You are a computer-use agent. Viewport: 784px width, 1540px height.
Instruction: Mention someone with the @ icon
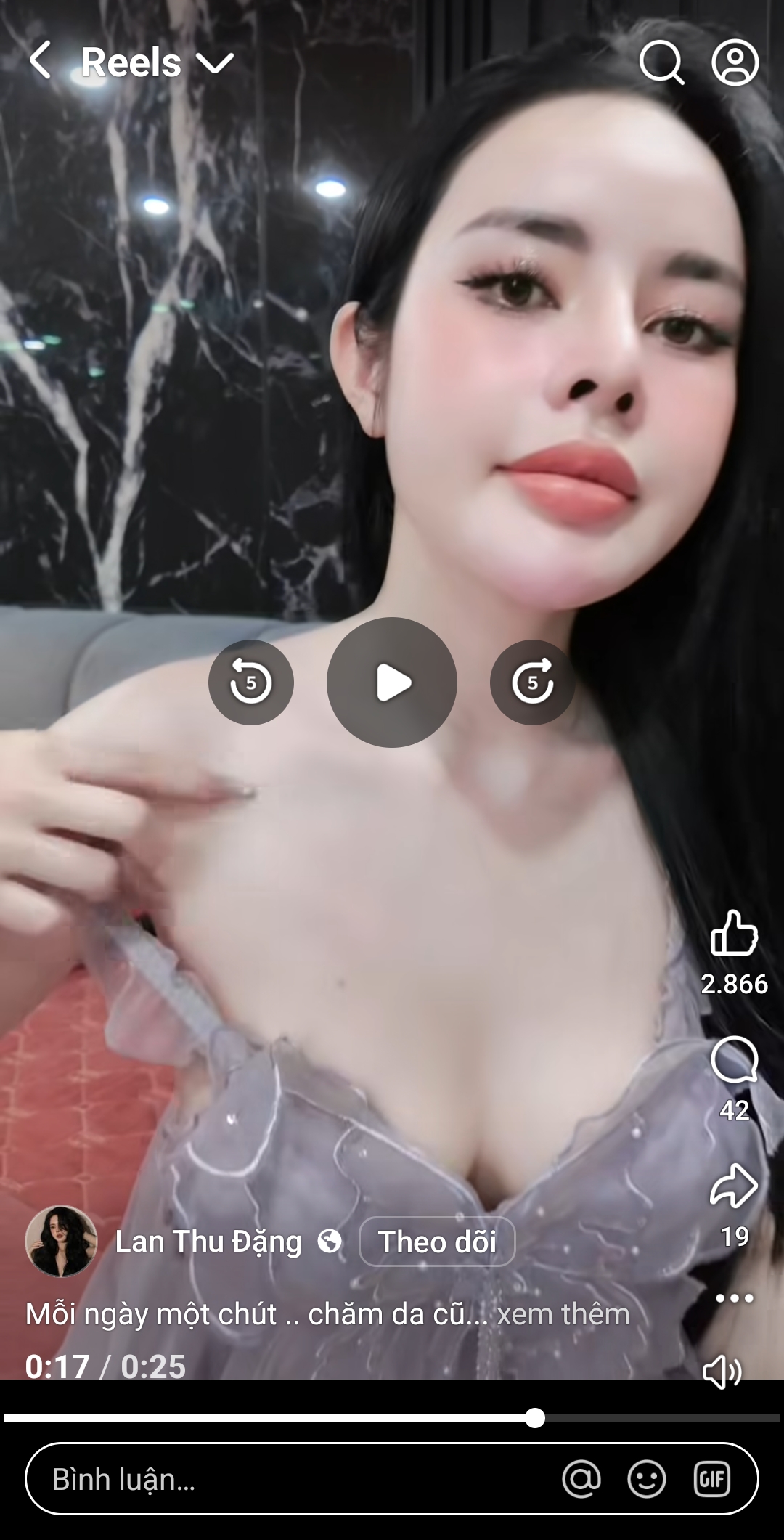[581, 1479]
